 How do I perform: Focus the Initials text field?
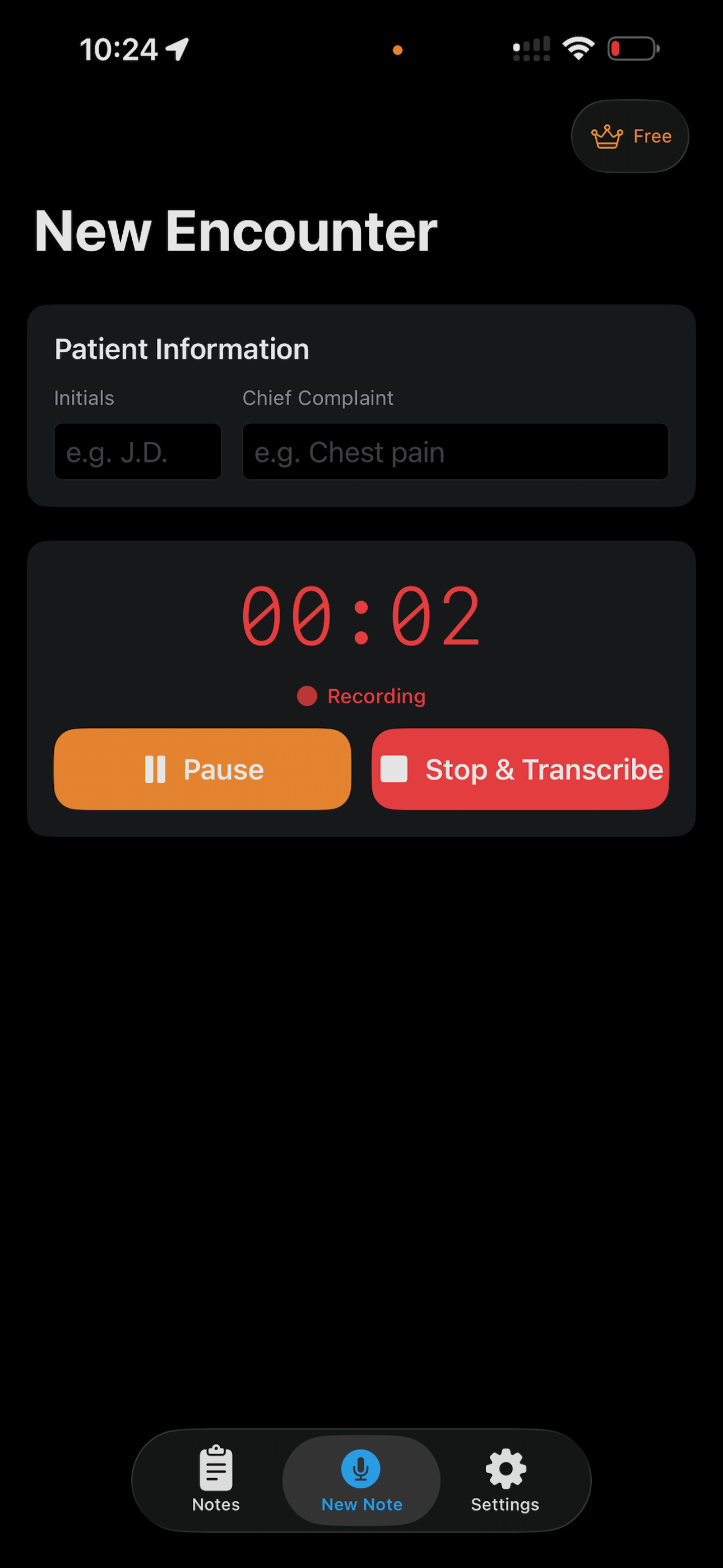[137, 451]
